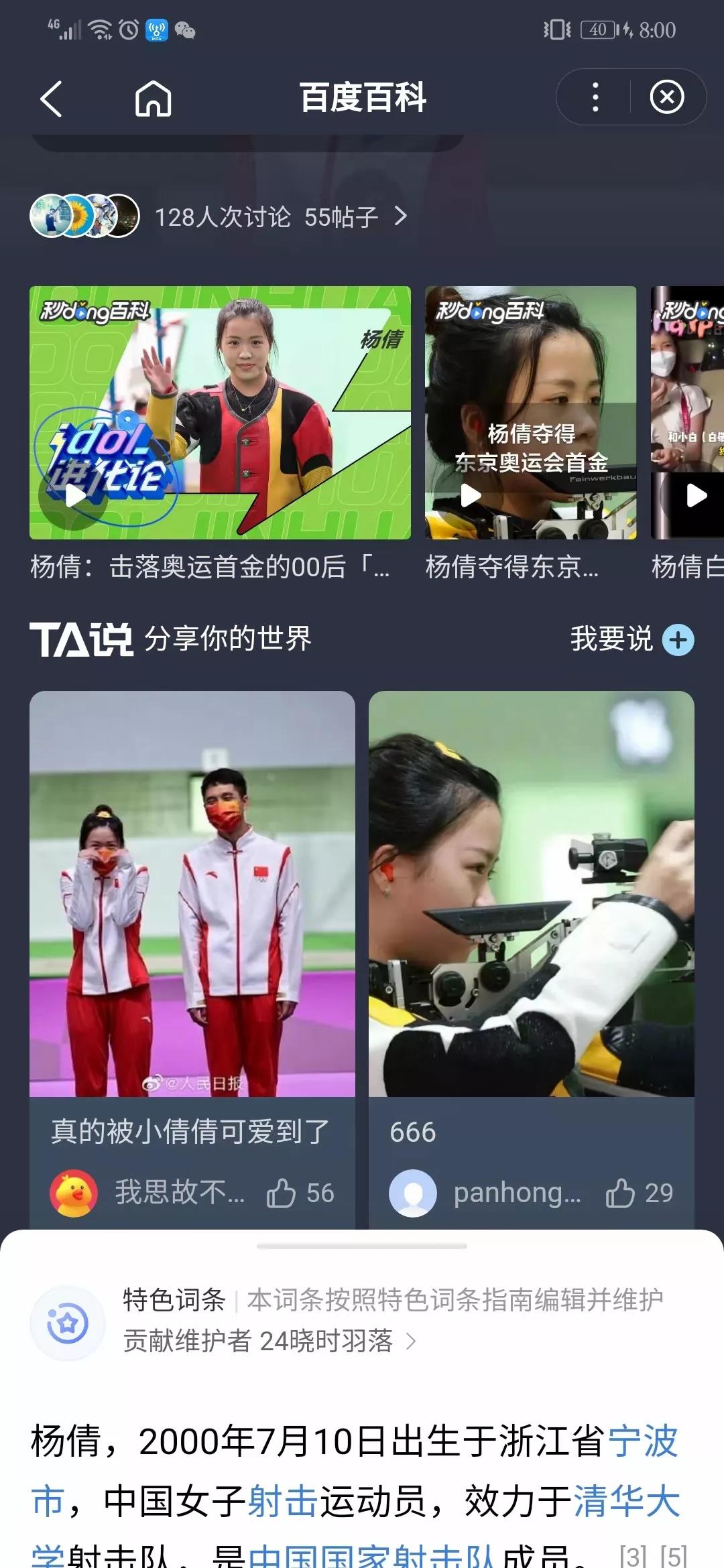Screen dimensions: 724x1568
Task: Close the Baike page with the X icon
Action: pos(666,96)
